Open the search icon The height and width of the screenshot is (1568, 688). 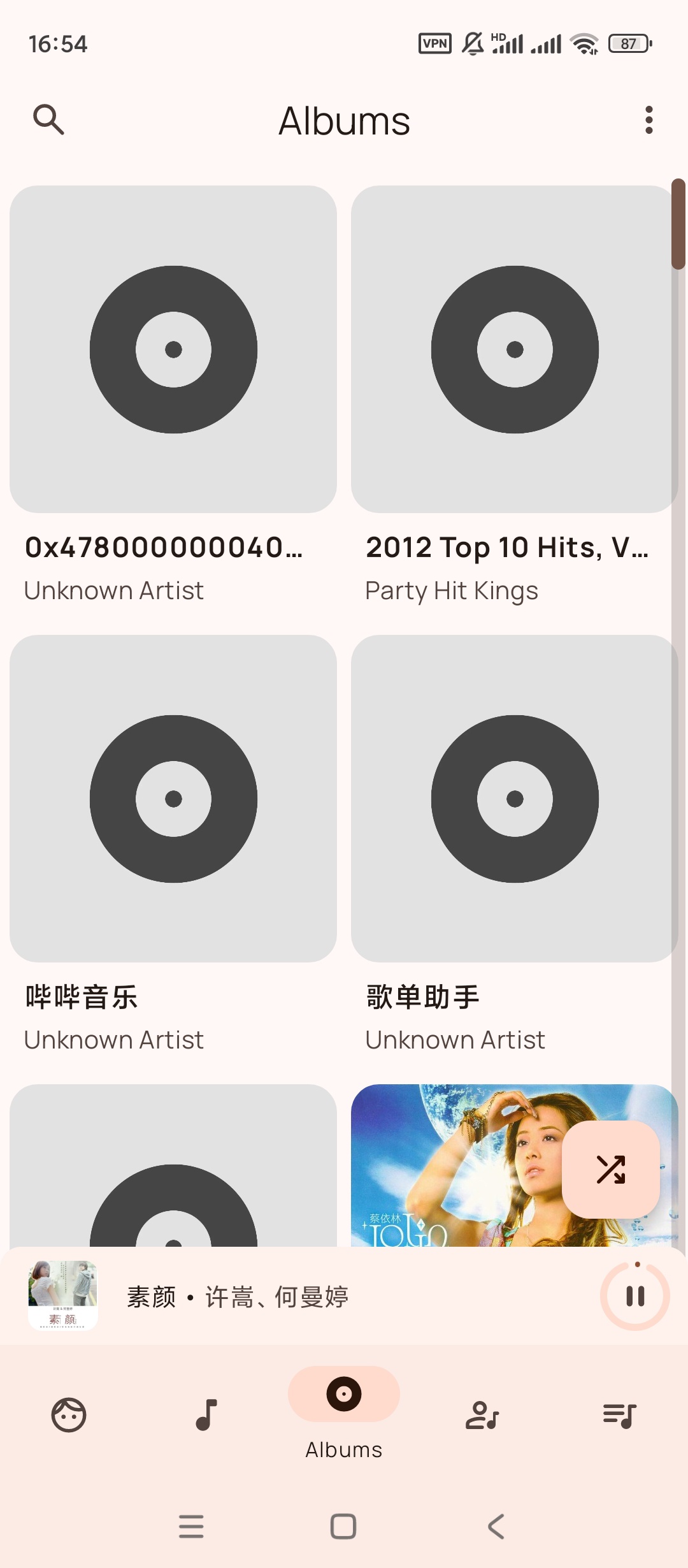tap(48, 120)
